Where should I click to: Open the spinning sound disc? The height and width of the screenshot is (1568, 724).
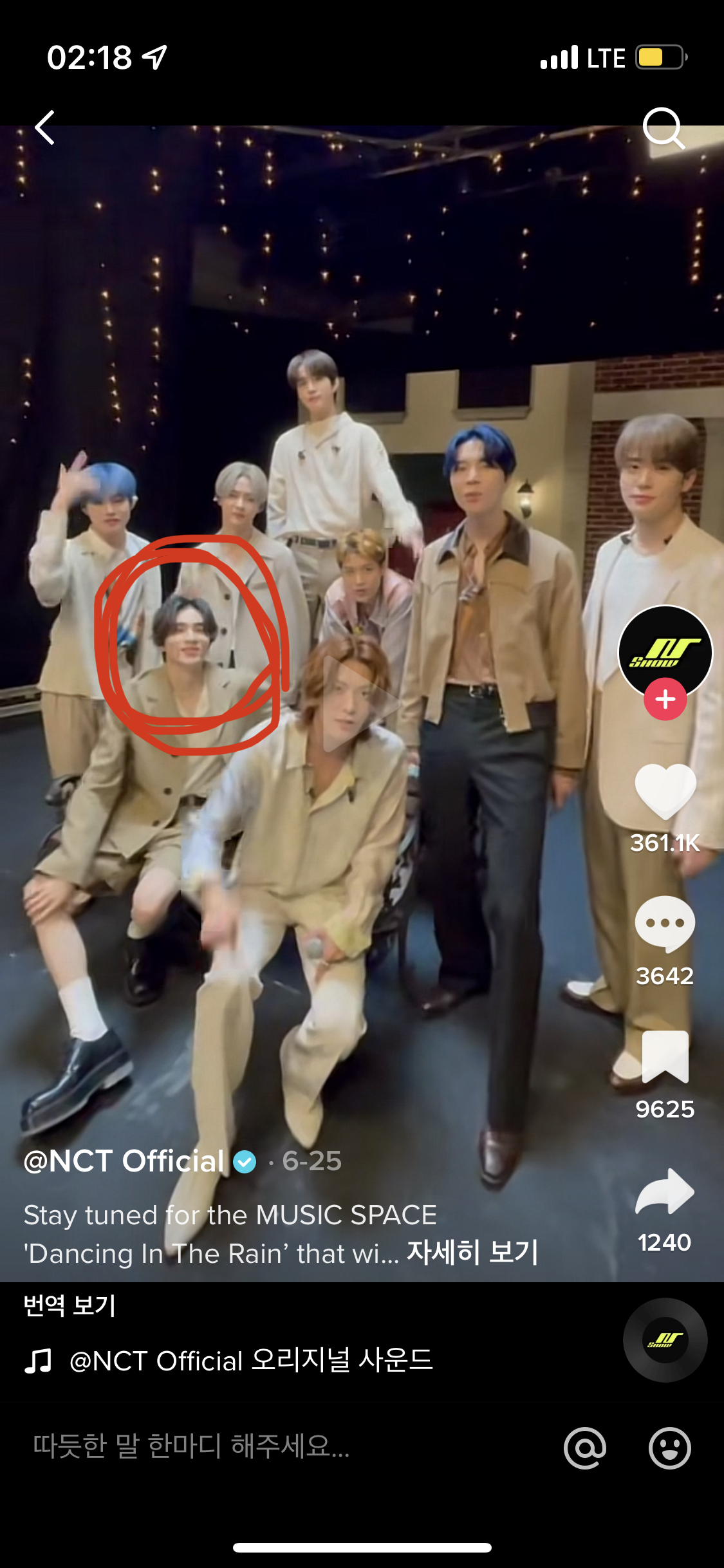pos(665,1340)
